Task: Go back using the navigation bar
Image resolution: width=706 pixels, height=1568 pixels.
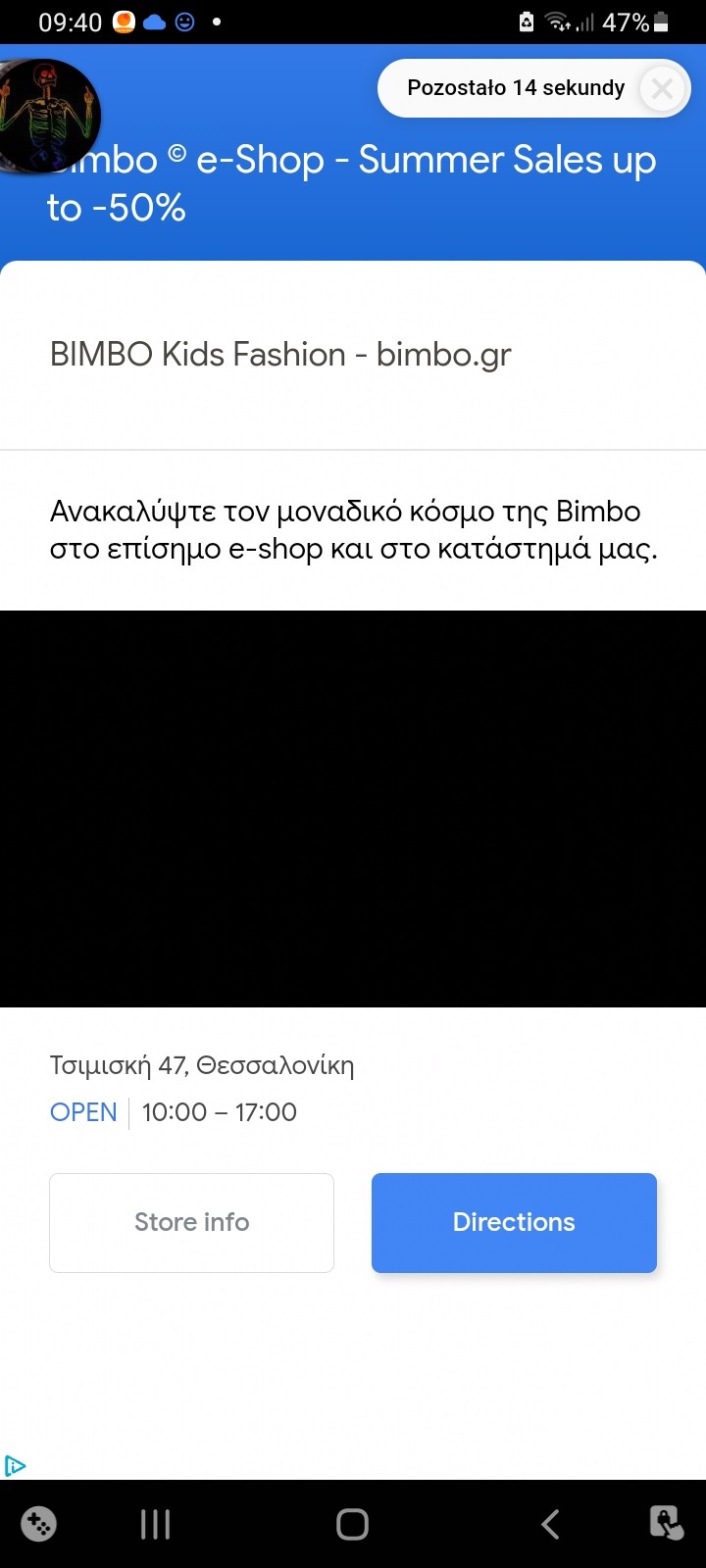Action: pos(550,1524)
